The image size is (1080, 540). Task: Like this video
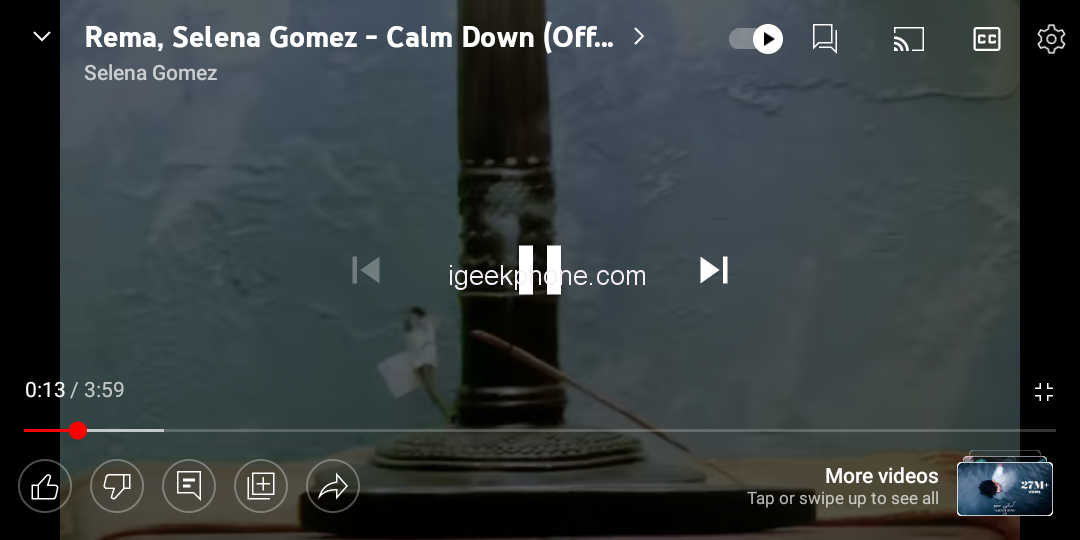point(45,487)
